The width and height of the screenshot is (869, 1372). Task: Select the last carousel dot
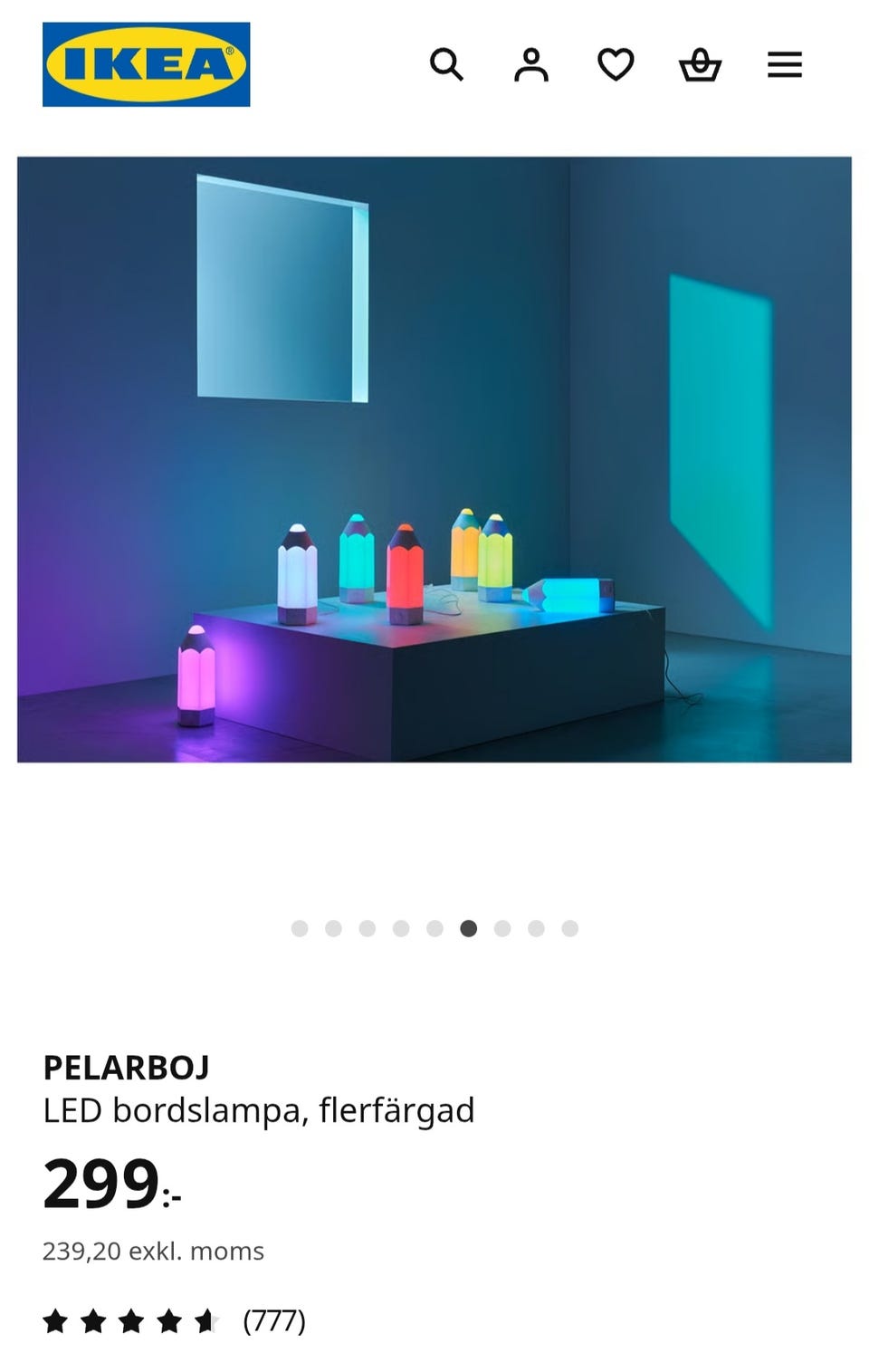(x=568, y=928)
